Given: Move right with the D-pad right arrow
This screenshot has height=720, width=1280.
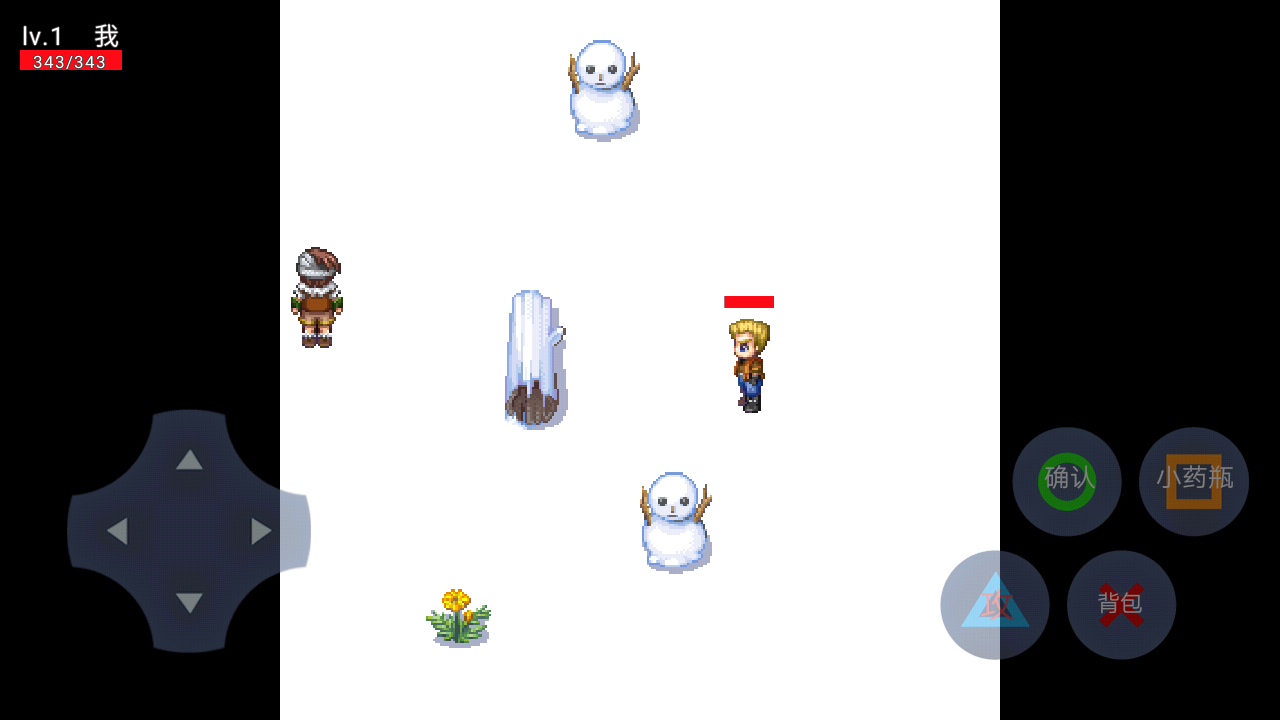Looking at the screenshot, I should tap(261, 531).
